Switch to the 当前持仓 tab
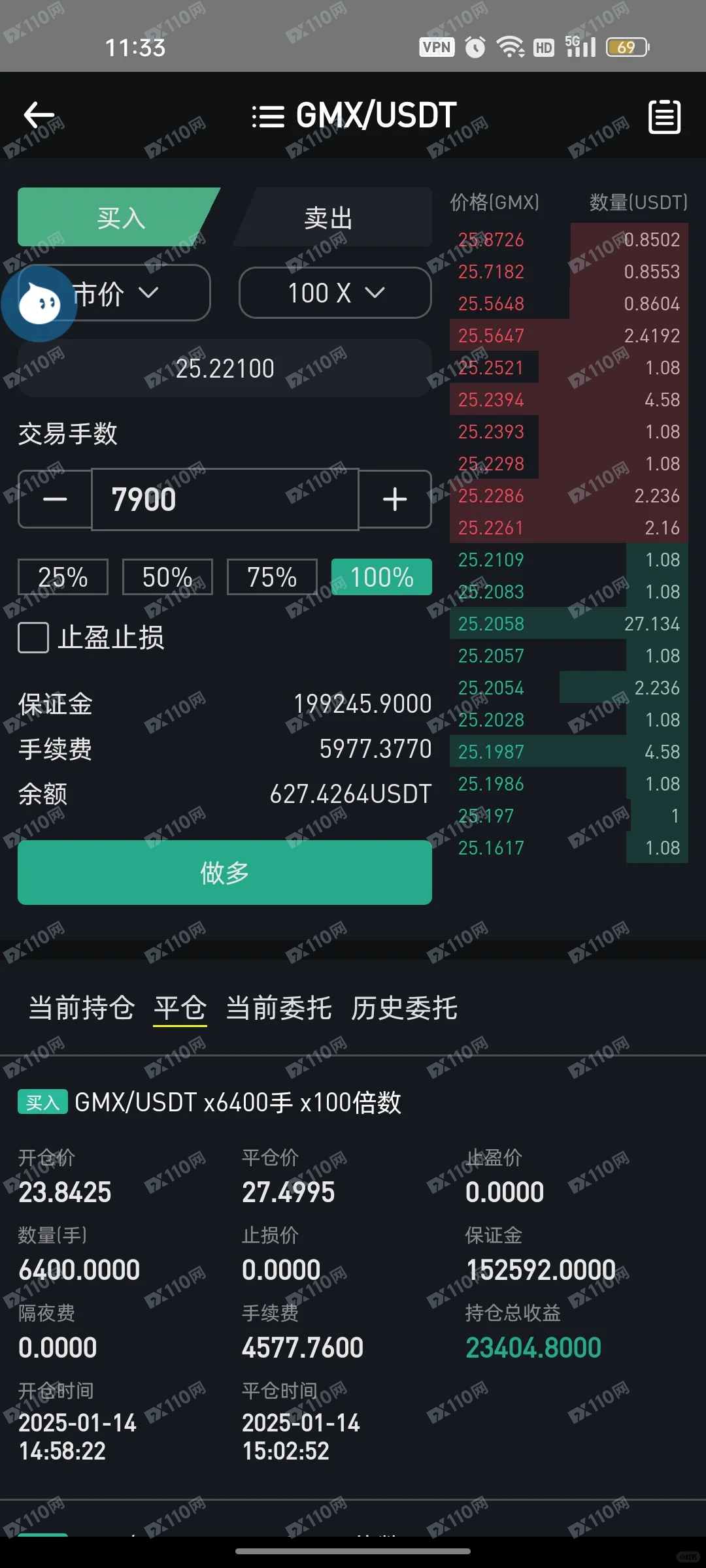Viewport: 706px width, 1568px height. tap(81, 1008)
